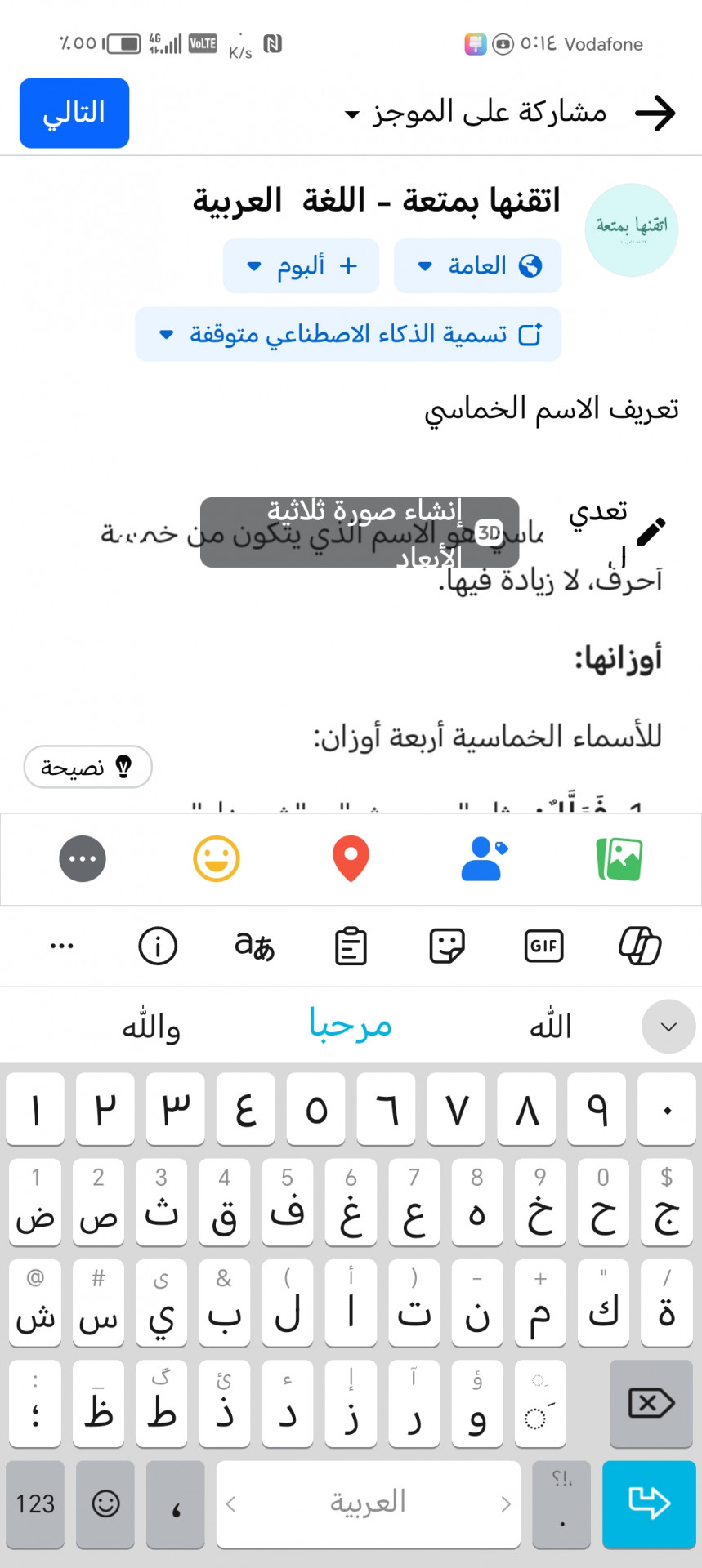Tag people with the blue person icon
The width and height of the screenshot is (702, 1568).
pos(484,859)
